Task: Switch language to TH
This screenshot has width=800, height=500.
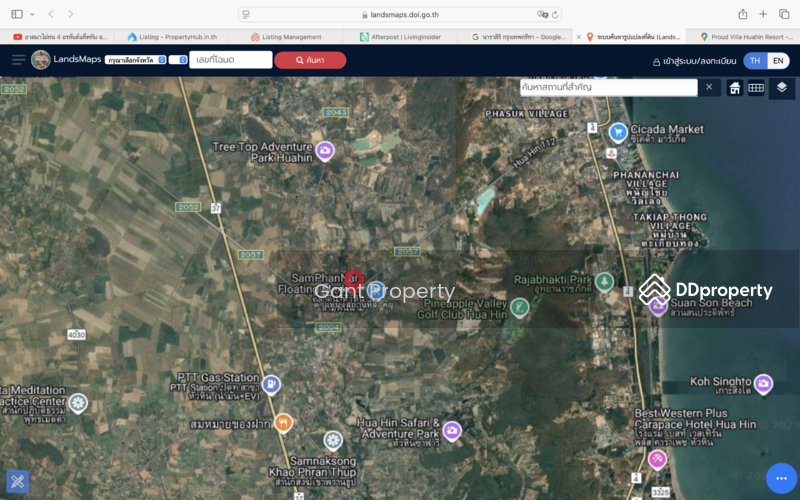Action: [x=755, y=60]
